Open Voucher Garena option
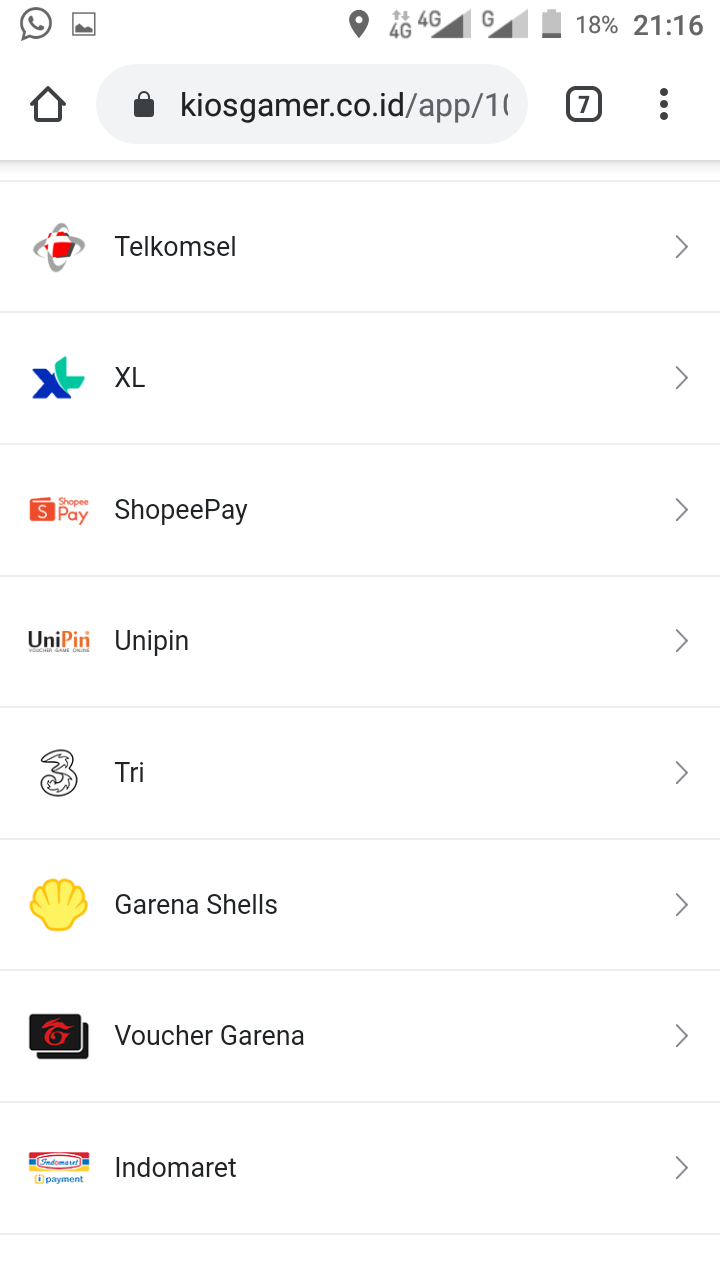The height and width of the screenshot is (1280, 720). click(360, 1036)
